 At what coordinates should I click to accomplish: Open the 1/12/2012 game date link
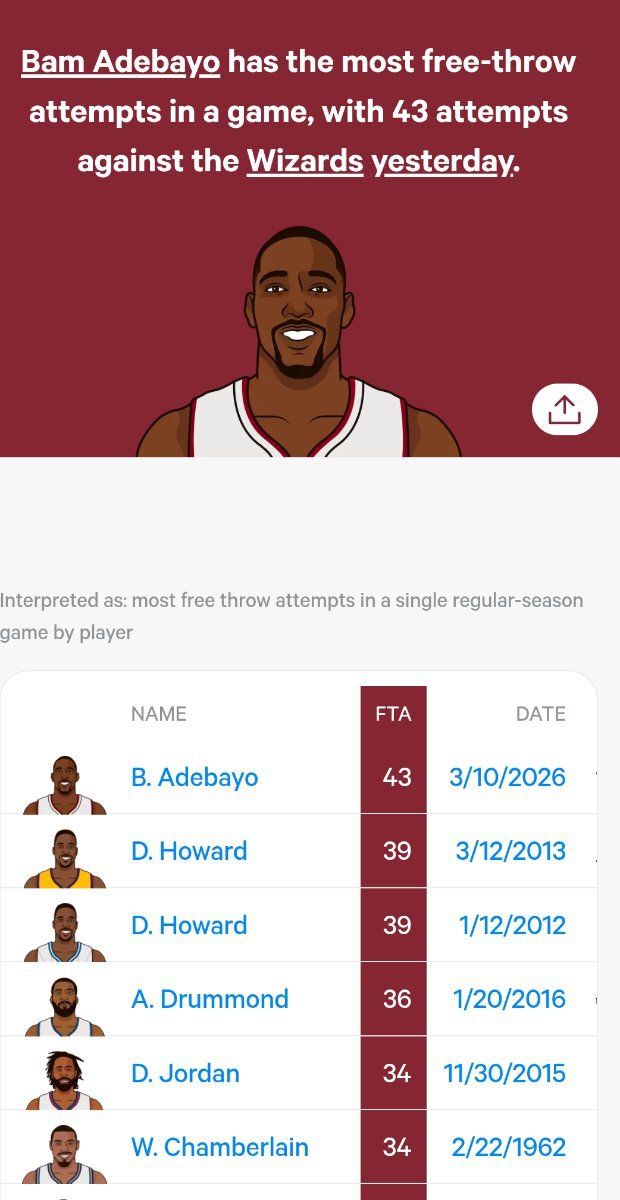(x=512, y=925)
